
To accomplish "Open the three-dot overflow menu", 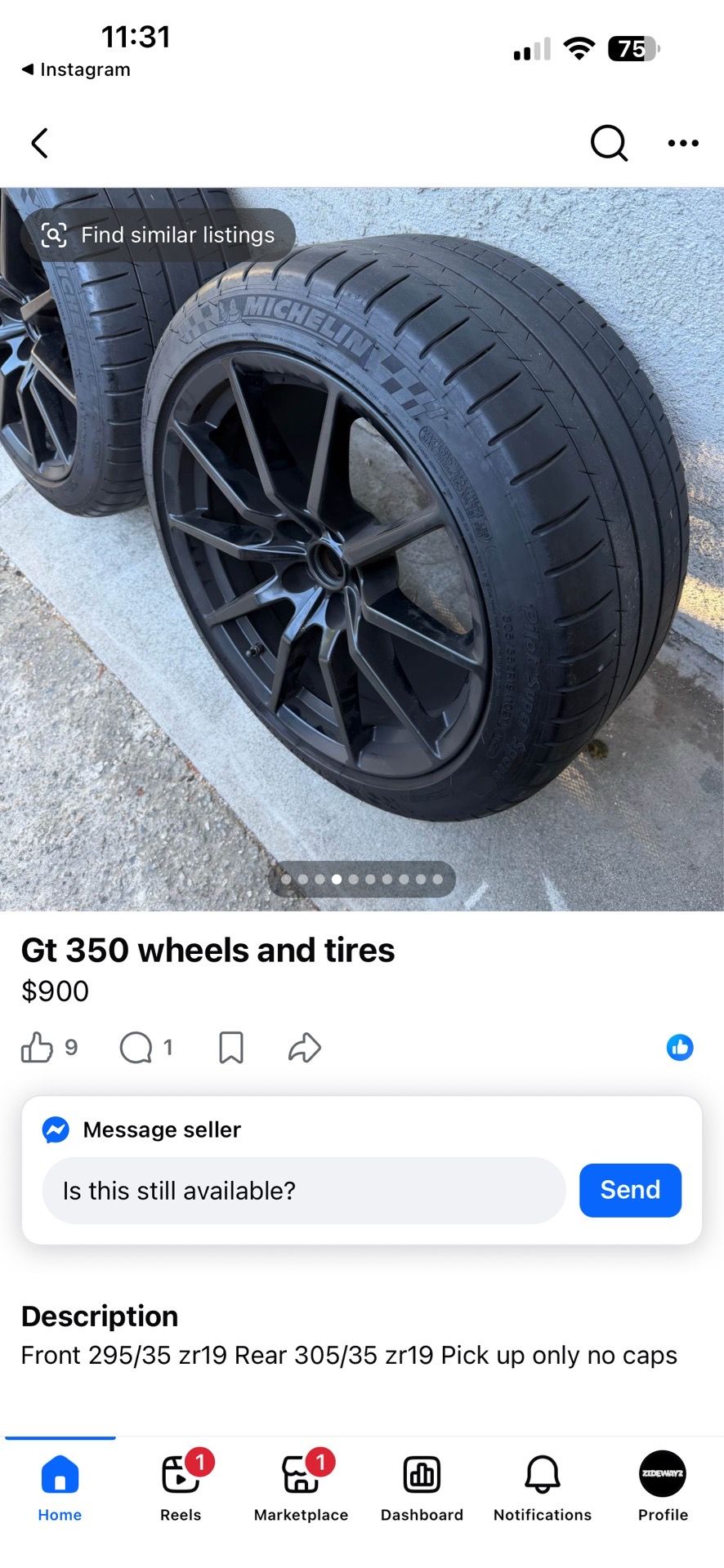I will click(x=683, y=143).
